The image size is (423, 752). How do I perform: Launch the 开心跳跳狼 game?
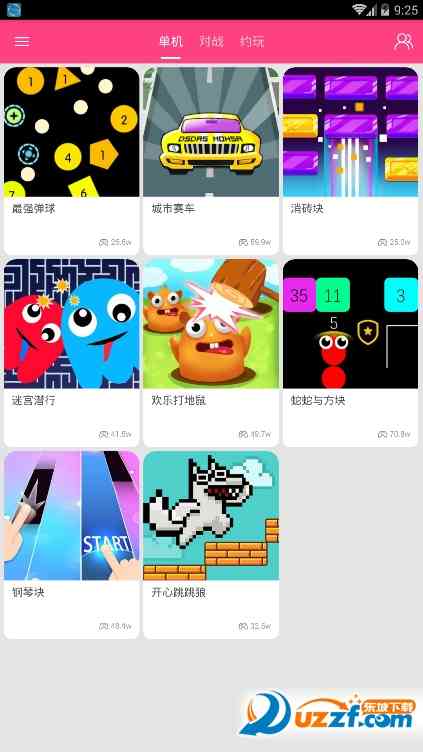click(x=211, y=545)
